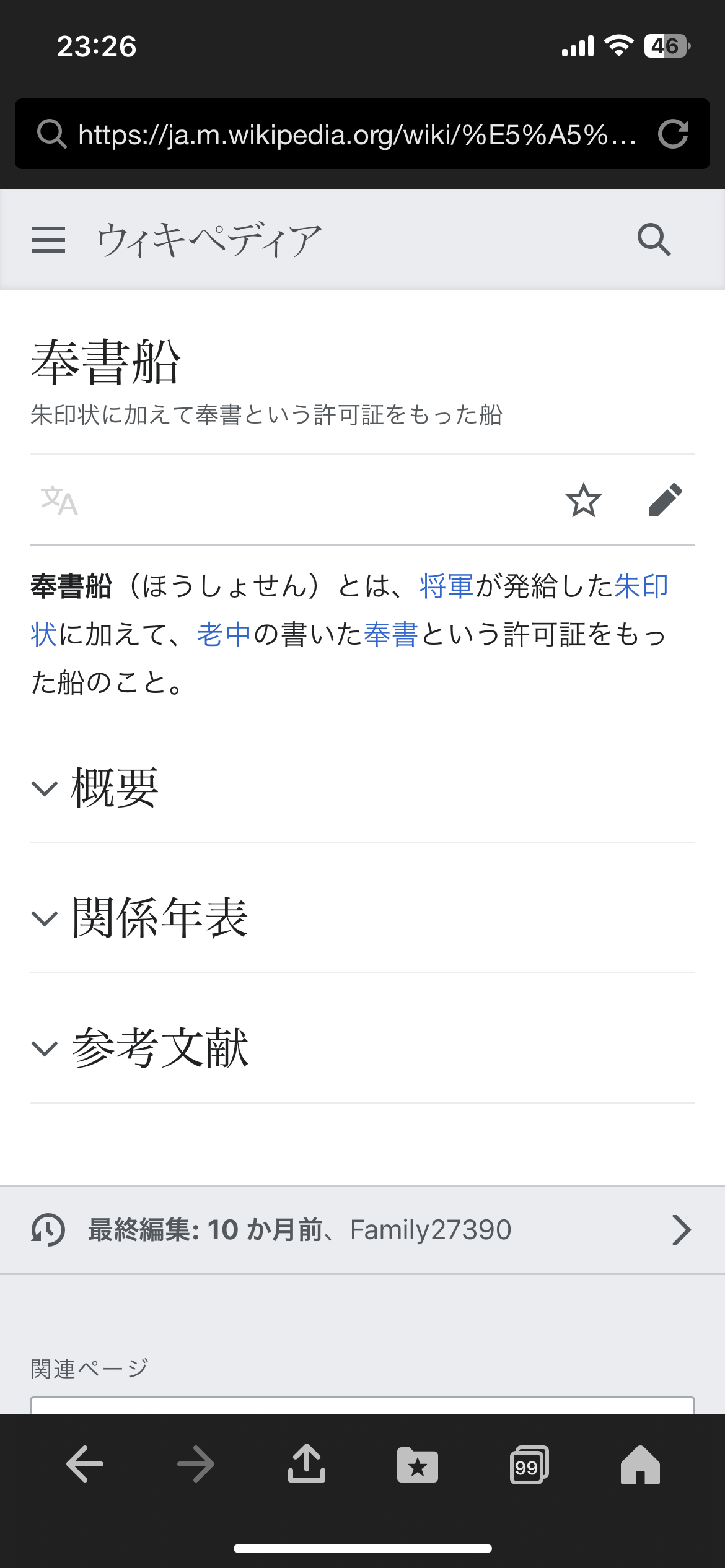
Task: Add this article to watchlist star
Action: (x=583, y=500)
